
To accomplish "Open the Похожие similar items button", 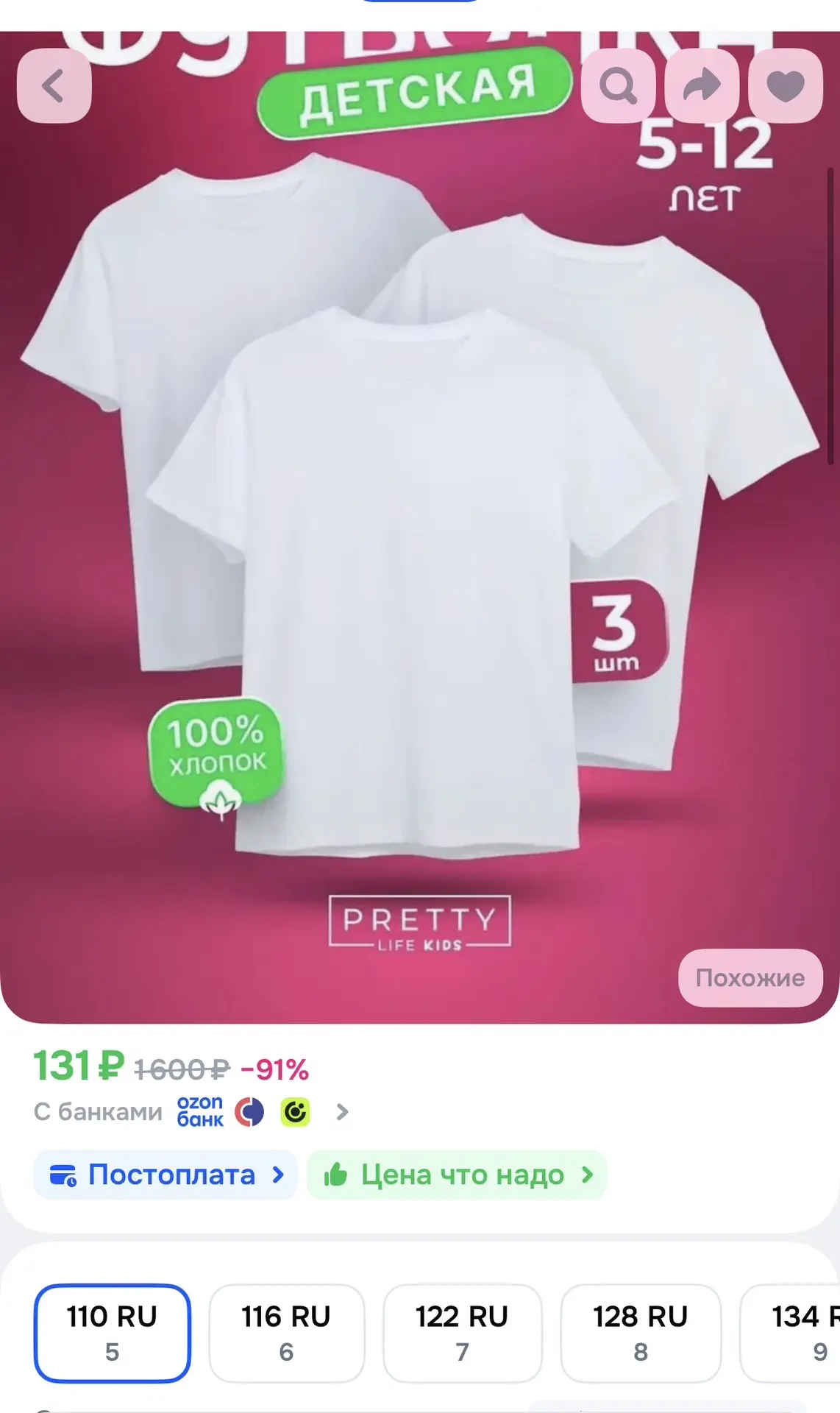I will click(x=750, y=978).
